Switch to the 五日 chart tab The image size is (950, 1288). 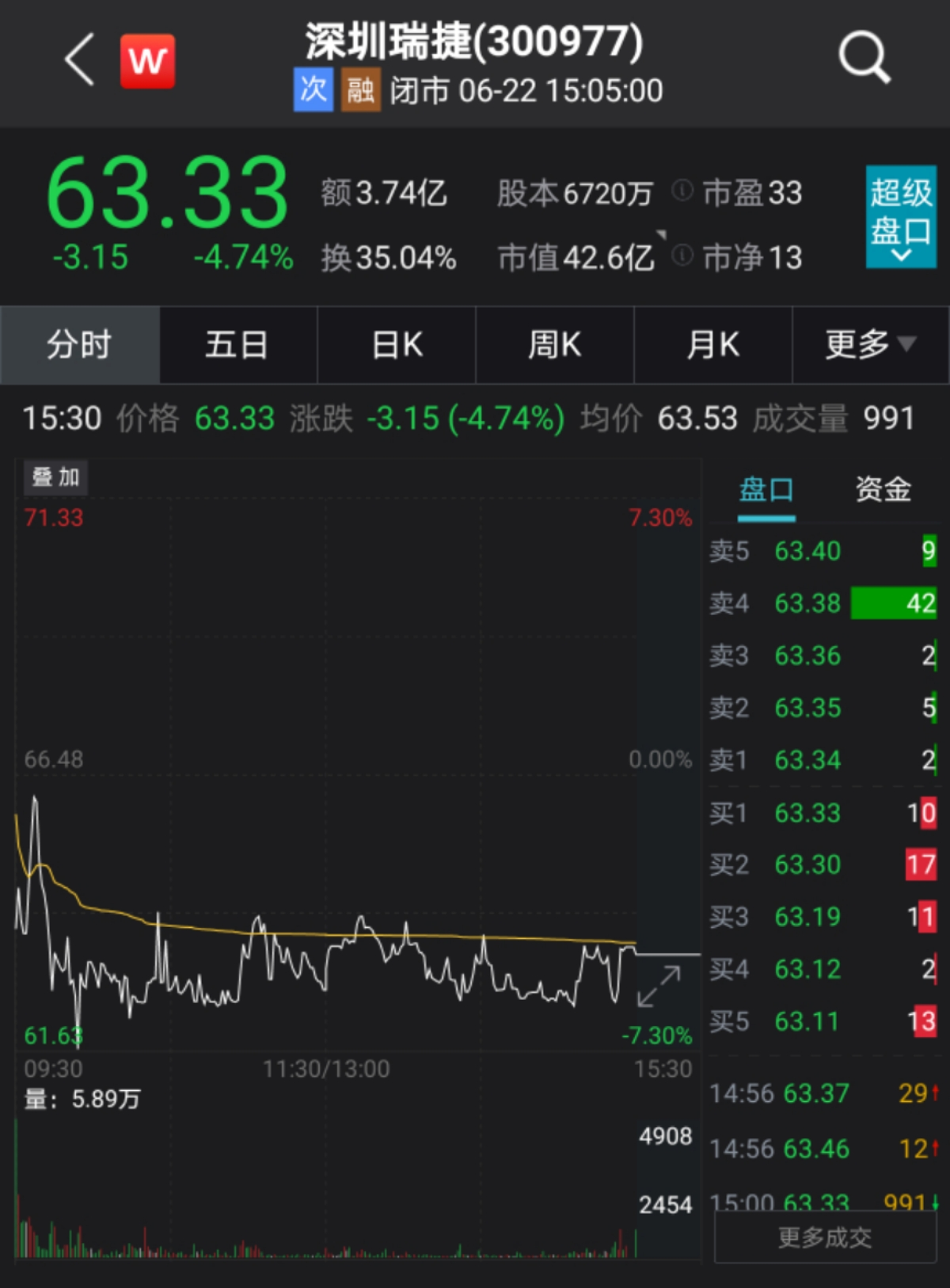click(237, 345)
